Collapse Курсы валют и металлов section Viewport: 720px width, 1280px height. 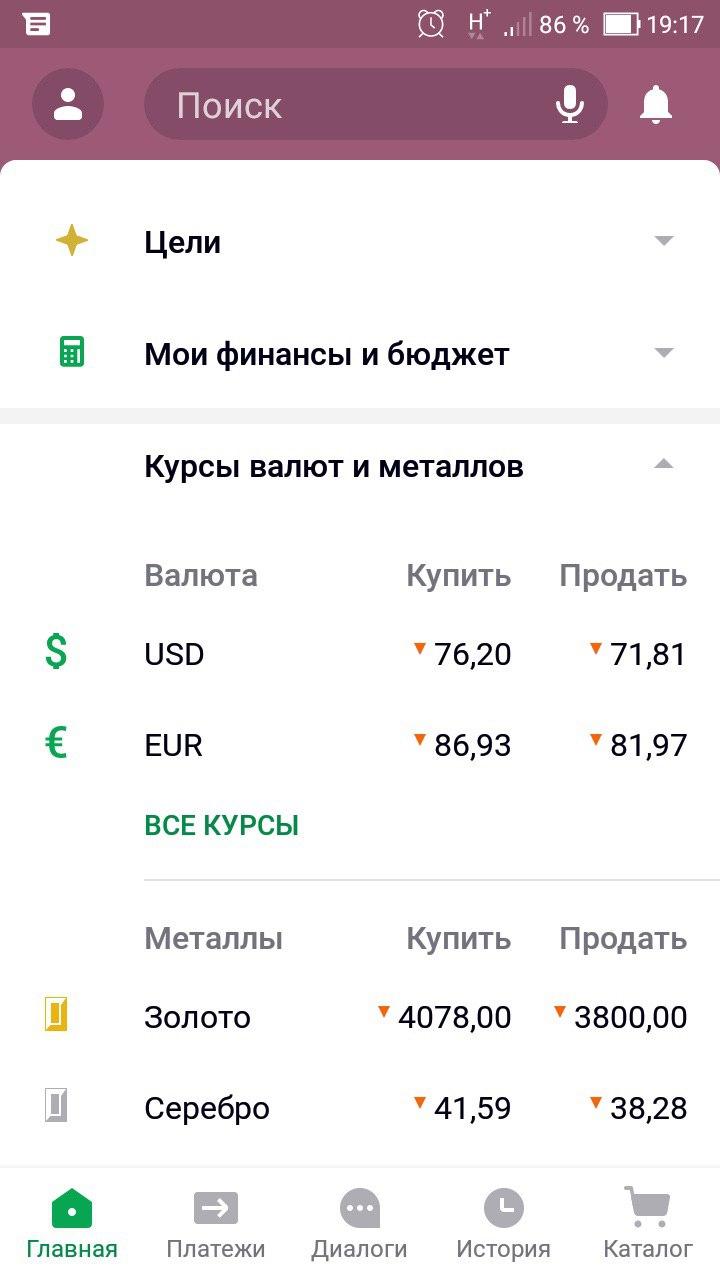point(360,466)
